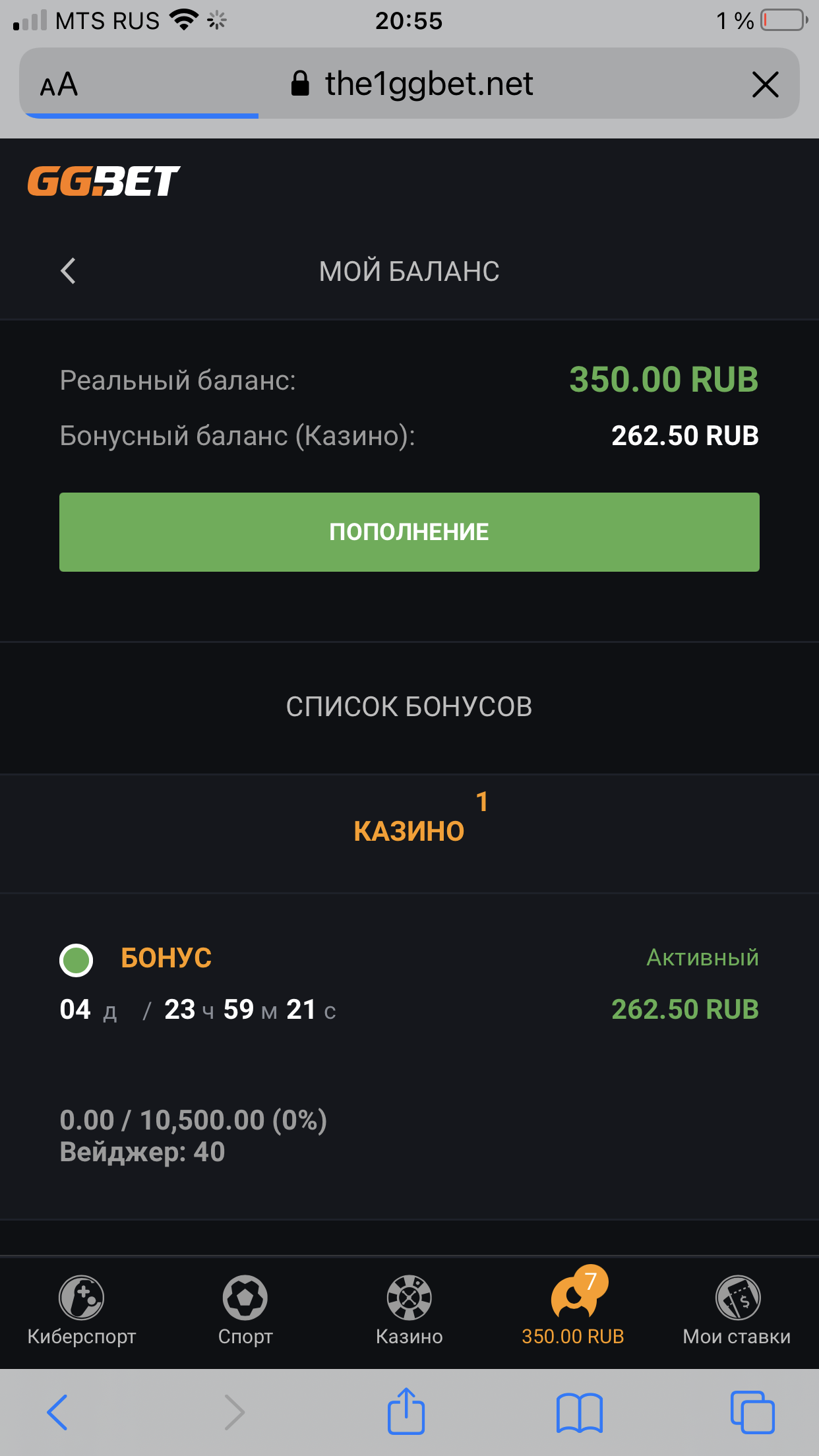Open the AA reader text options
819x1456 pixels.
59,84
